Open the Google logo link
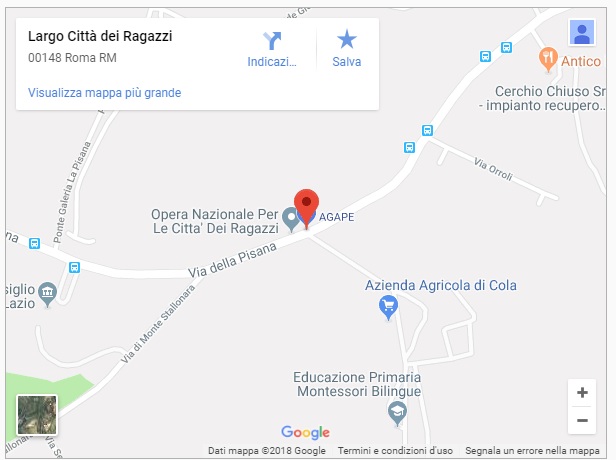 click(305, 432)
